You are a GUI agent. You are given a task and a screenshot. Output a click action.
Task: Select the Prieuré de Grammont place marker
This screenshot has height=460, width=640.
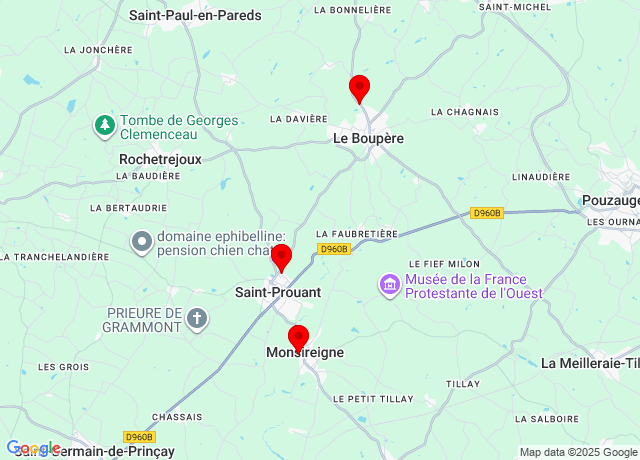tap(198, 320)
